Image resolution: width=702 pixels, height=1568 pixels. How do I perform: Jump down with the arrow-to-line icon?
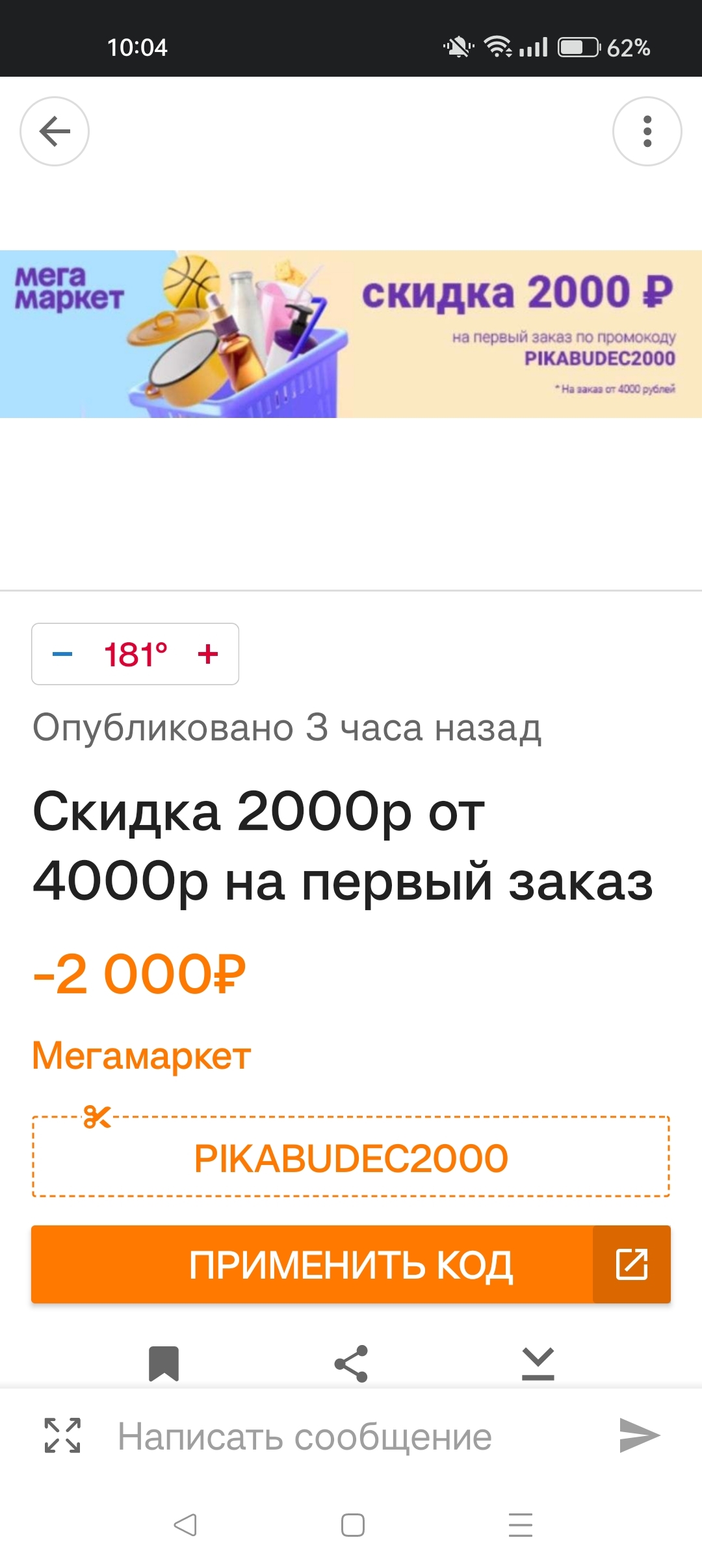538,1363
